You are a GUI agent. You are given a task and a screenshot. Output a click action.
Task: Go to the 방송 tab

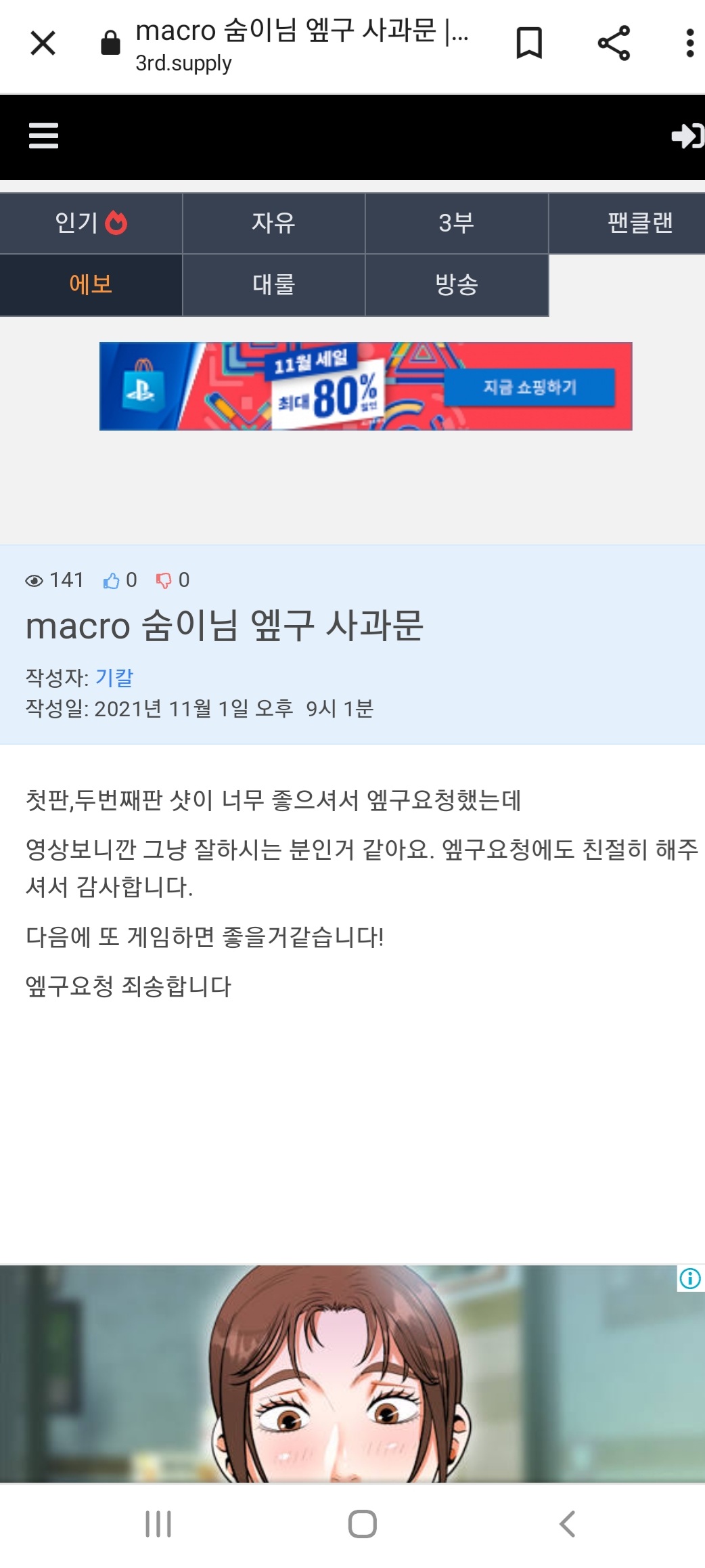click(x=457, y=284)
